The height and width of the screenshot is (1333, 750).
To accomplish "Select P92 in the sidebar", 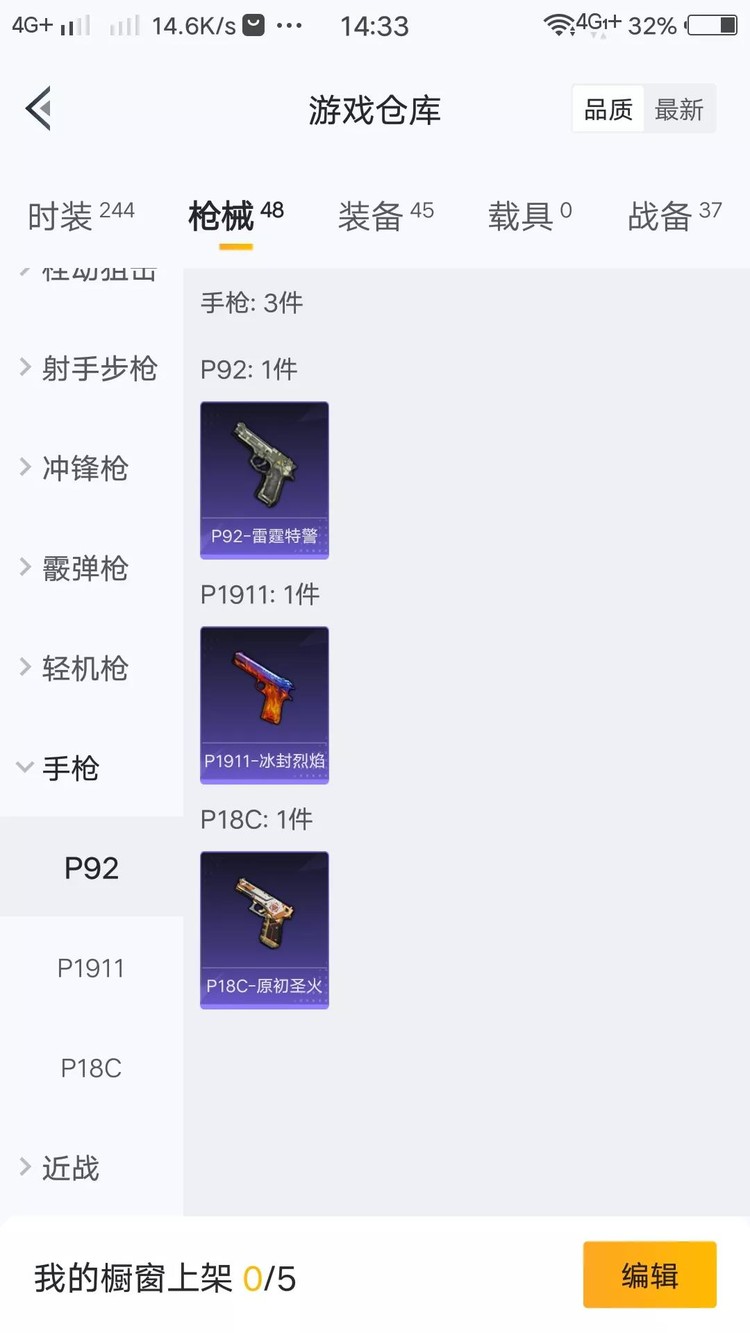I will (91, 868).
